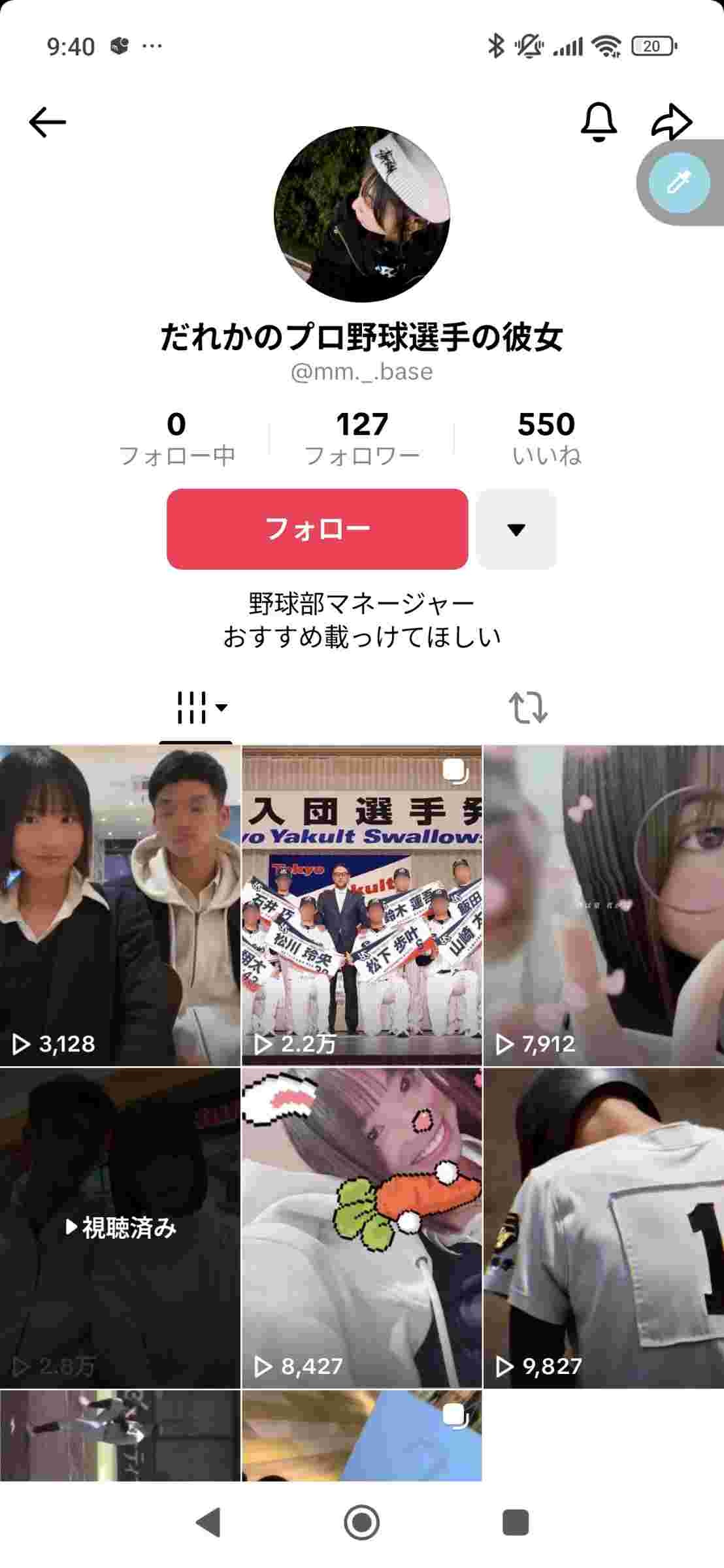Tap the system home button

click(x=361, y=1522)
